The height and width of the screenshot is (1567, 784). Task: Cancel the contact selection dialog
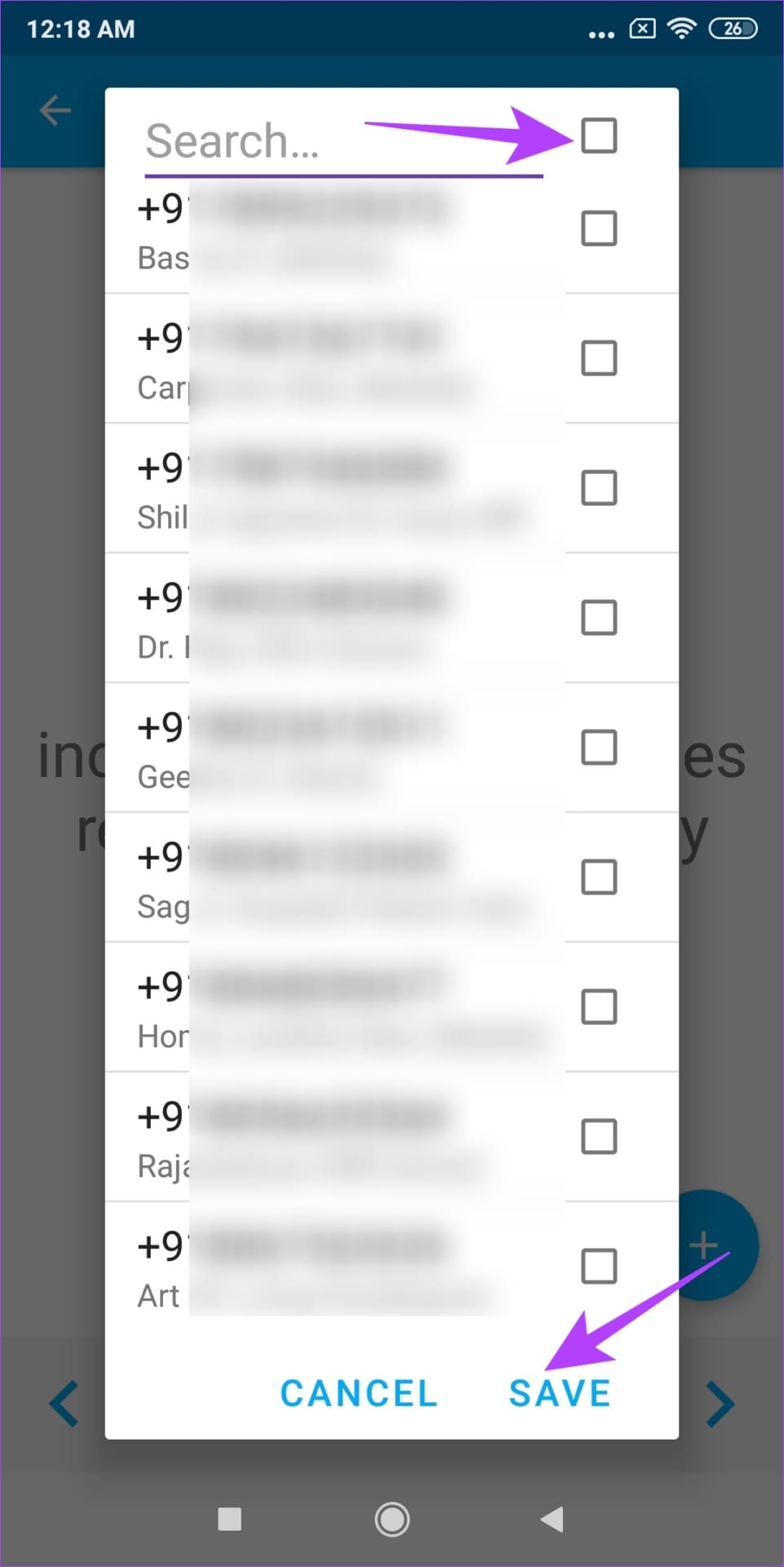(359, 1393)
